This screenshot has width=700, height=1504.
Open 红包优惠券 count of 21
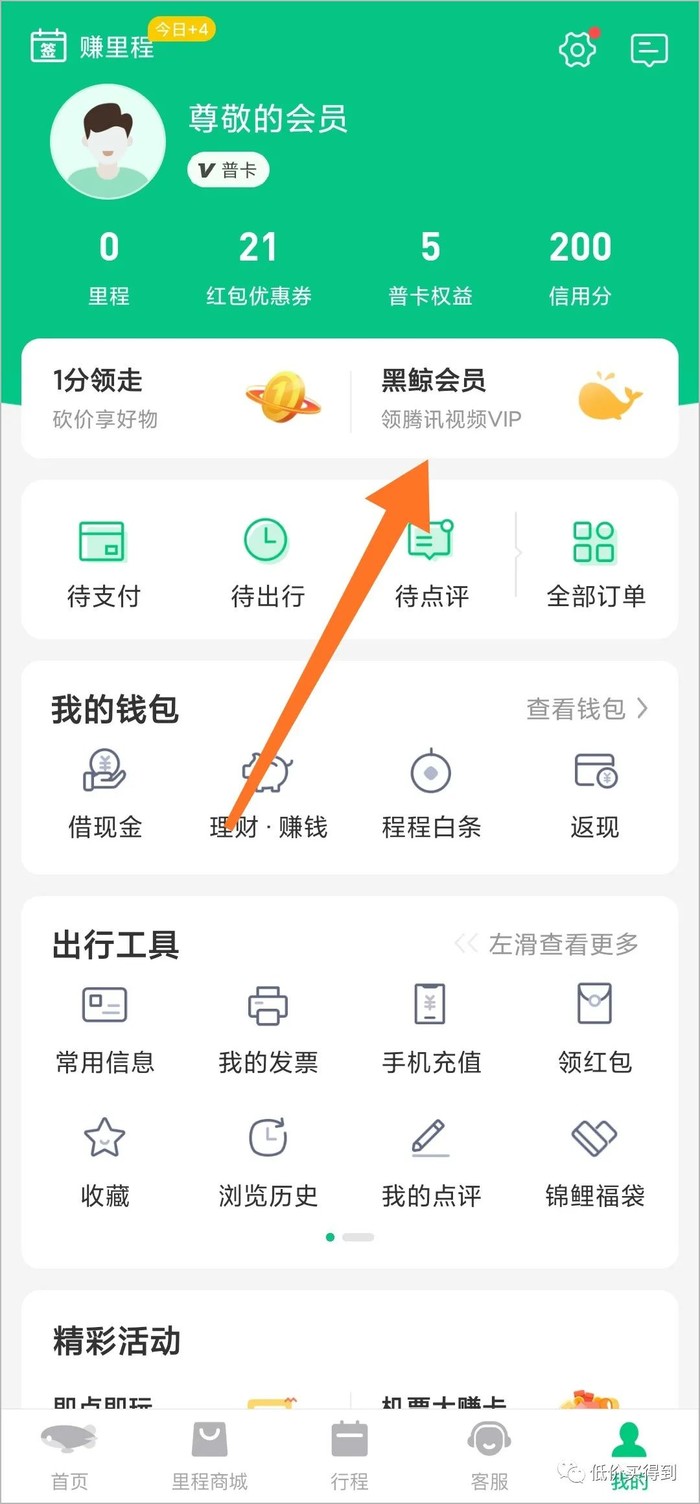coord(258,267)
